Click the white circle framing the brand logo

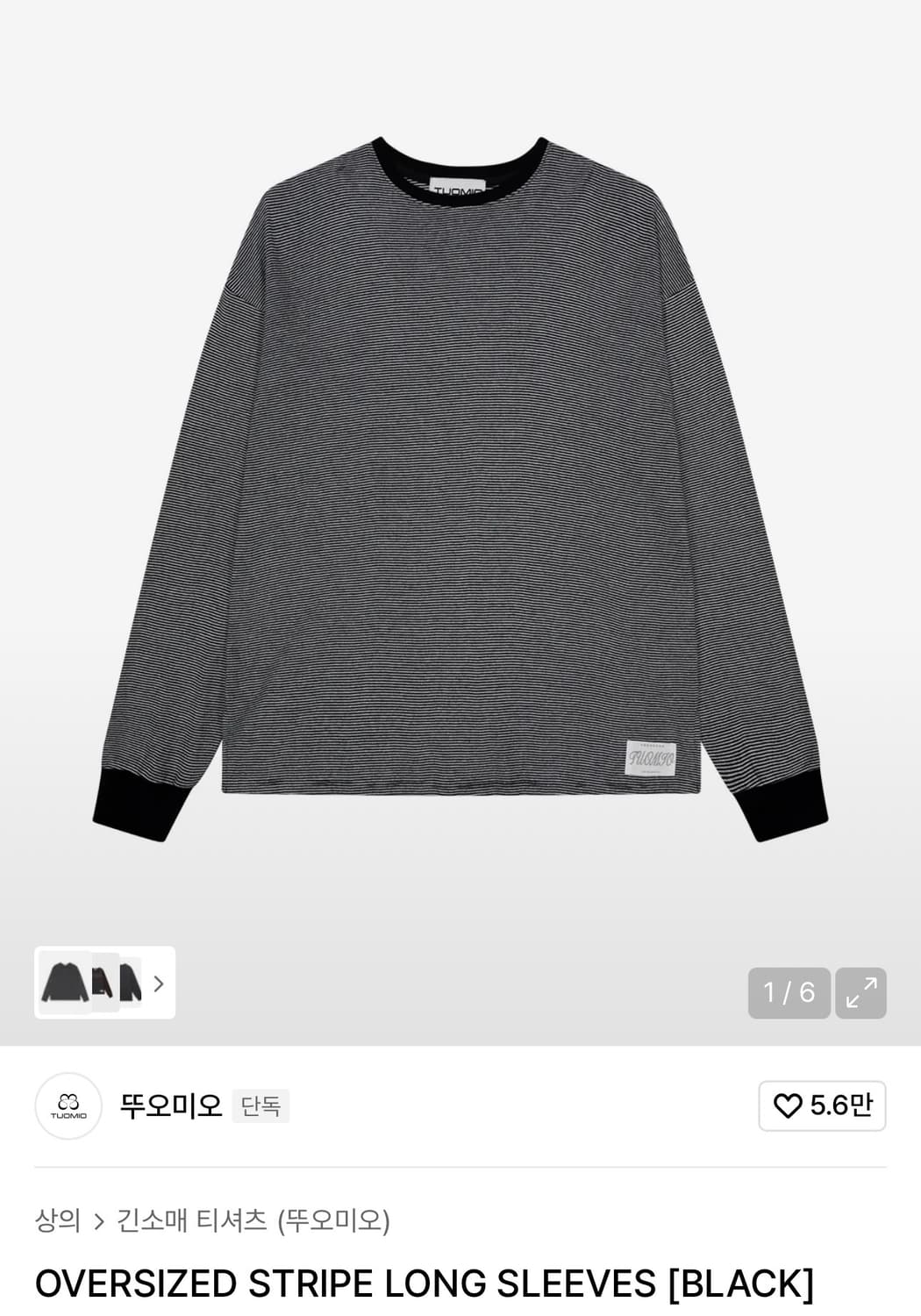tap(68, 1105)
